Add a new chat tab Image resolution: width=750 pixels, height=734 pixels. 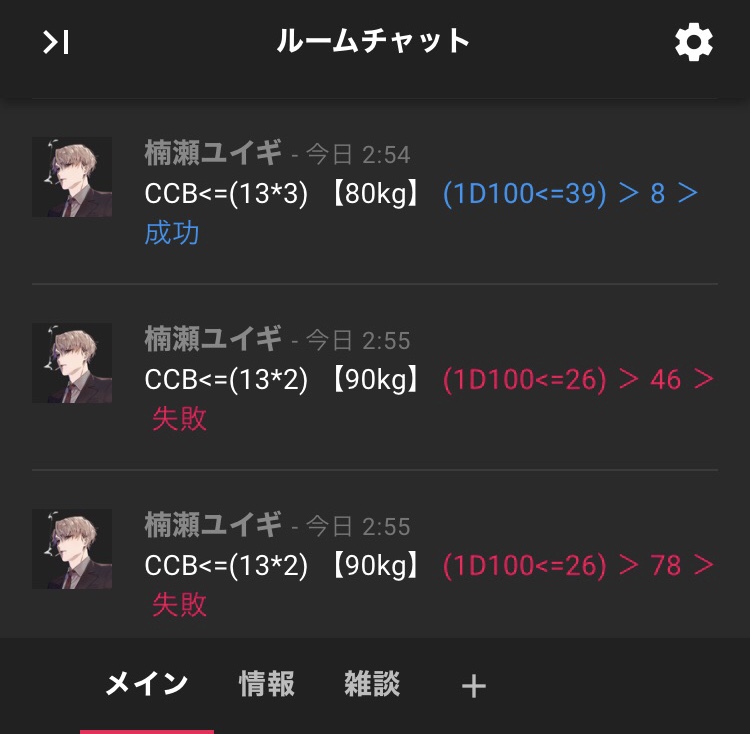pyautogui.click(x=473, y=686)
